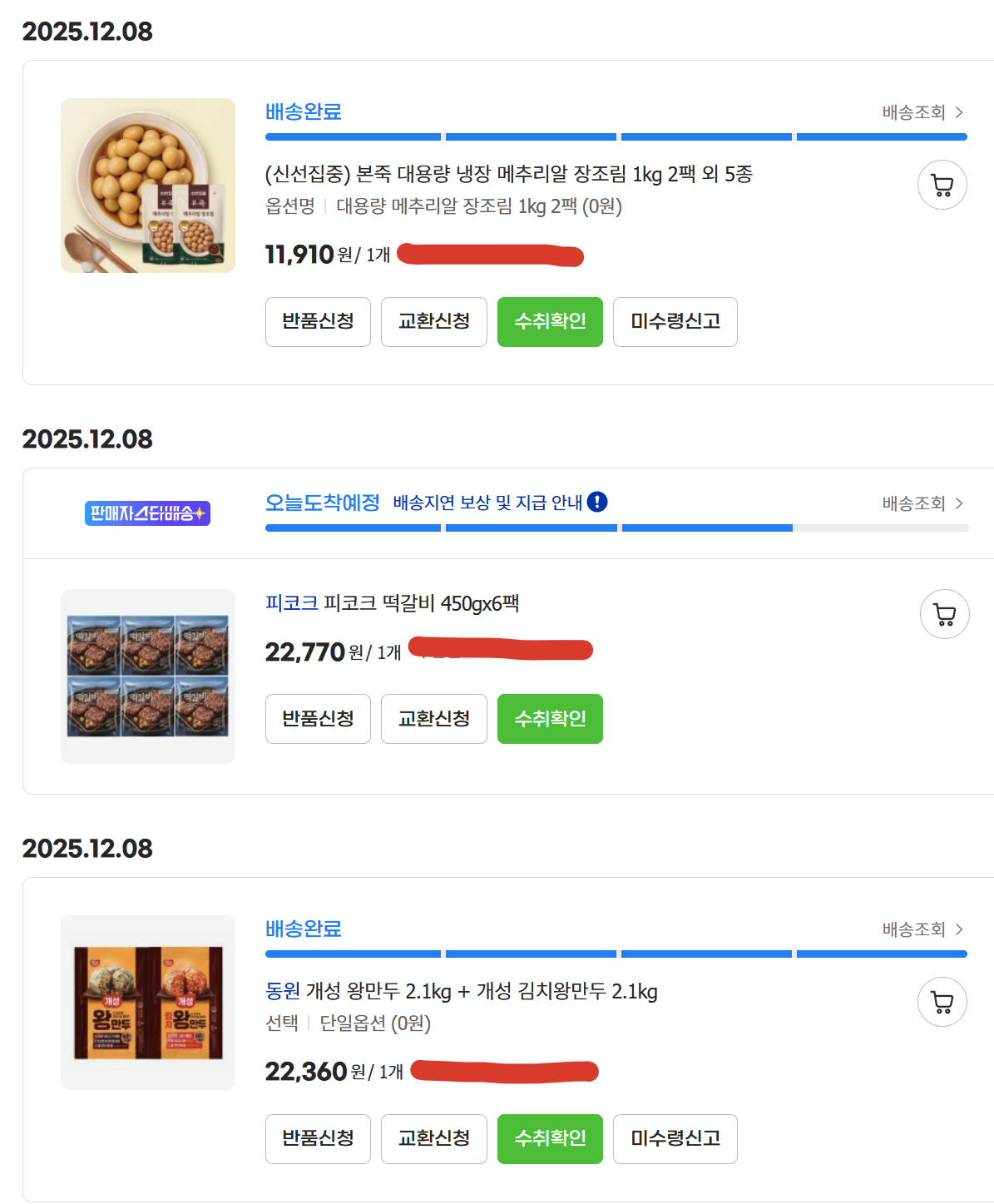Report 미수령신고 for 메추리알 장조림
This screenshot has height=1204, width=994.
pyautogui.click(x=675, y=321)
